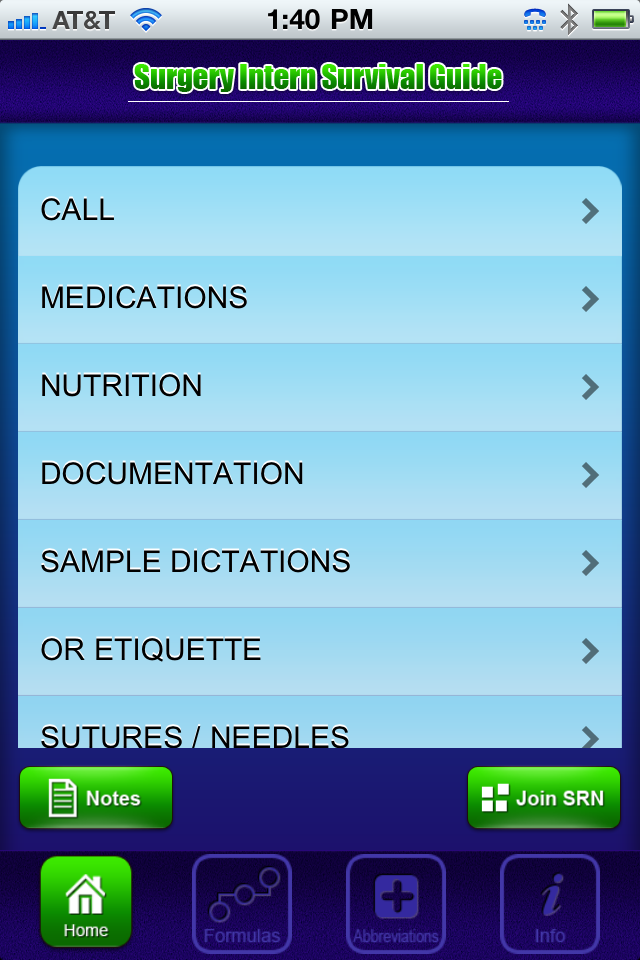The image size is (640, 960).
Task: Tap the green Notes button
Action: click(96, 798)
